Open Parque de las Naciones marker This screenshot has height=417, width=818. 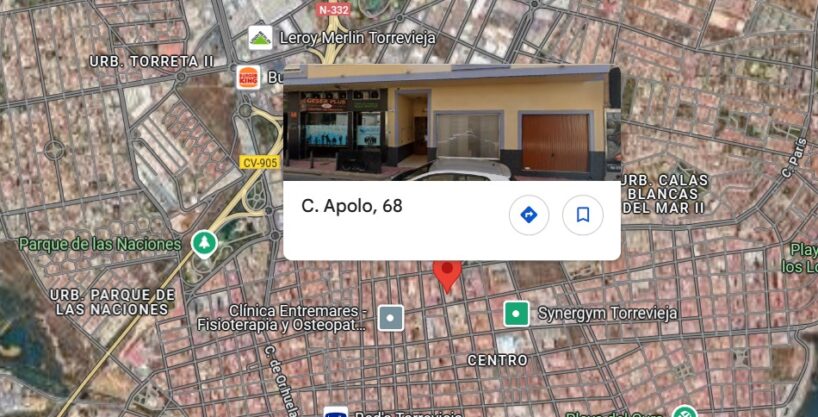point(204,244)
